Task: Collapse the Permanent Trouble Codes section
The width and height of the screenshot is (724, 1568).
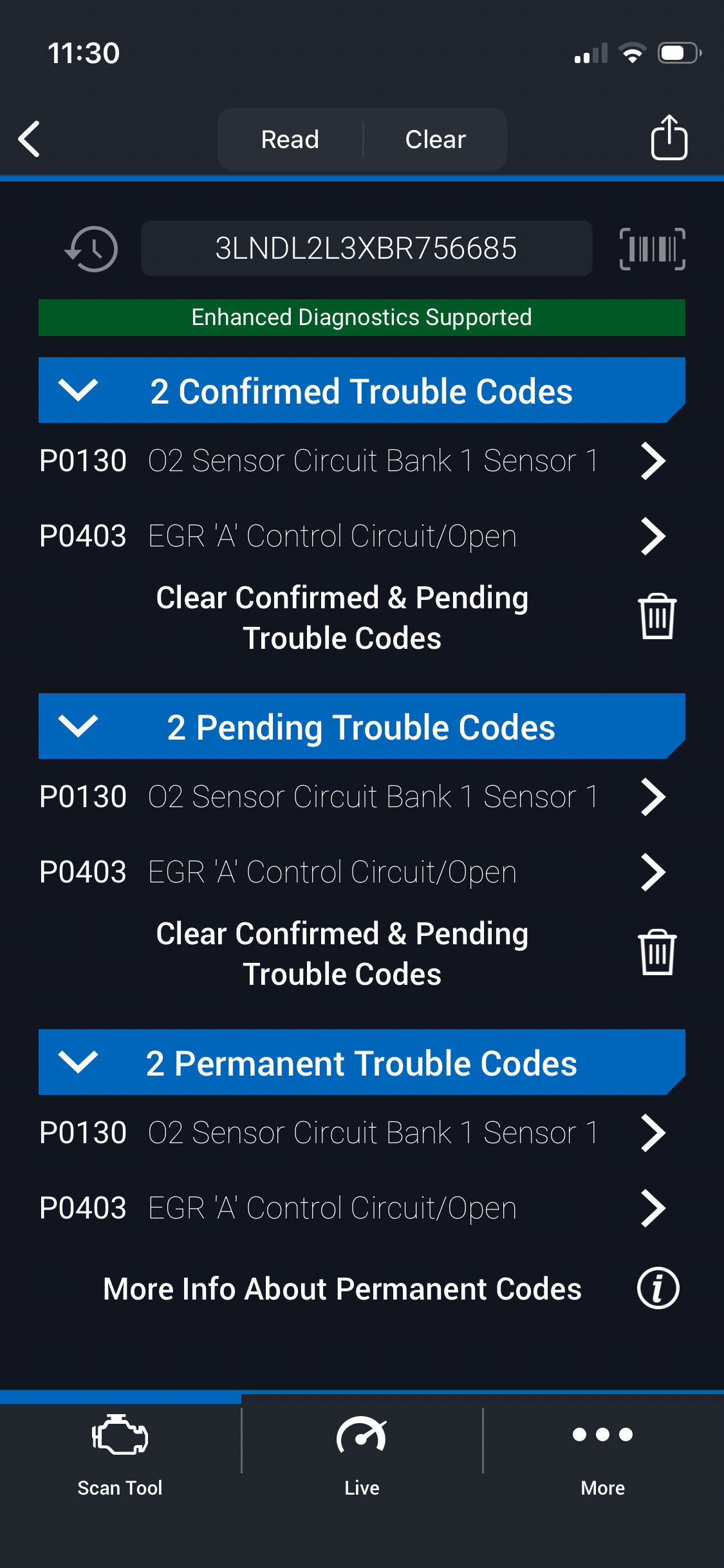Action: (x=78, y=1062)
